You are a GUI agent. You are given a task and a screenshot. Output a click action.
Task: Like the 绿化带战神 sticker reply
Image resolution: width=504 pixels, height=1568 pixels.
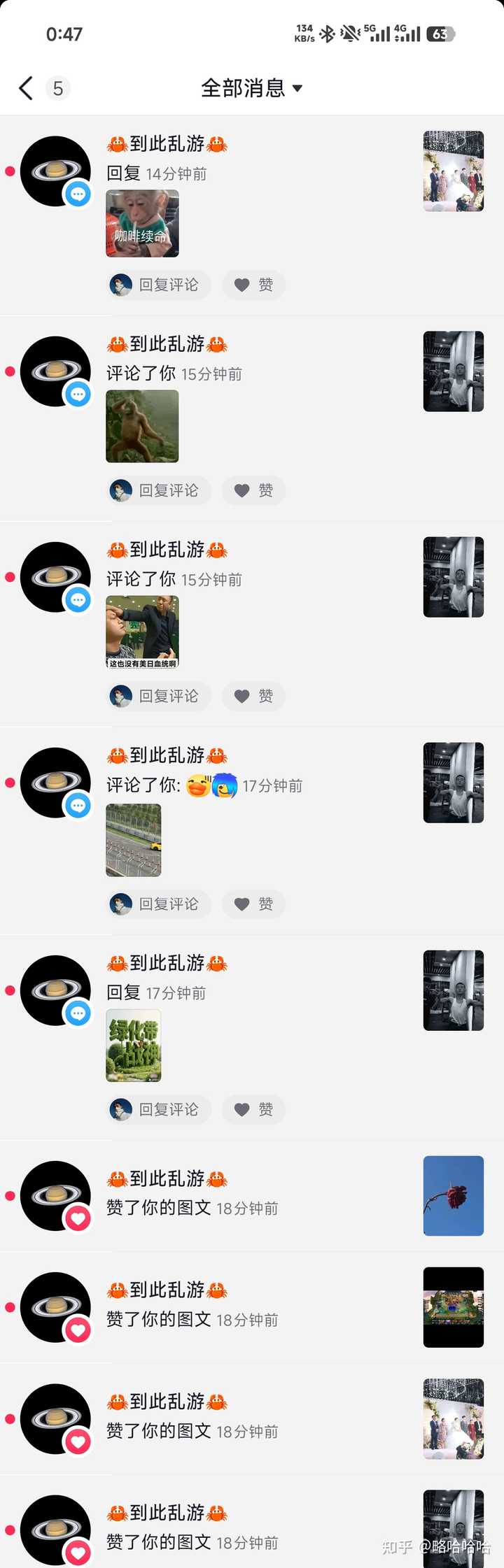point(253,1109)
